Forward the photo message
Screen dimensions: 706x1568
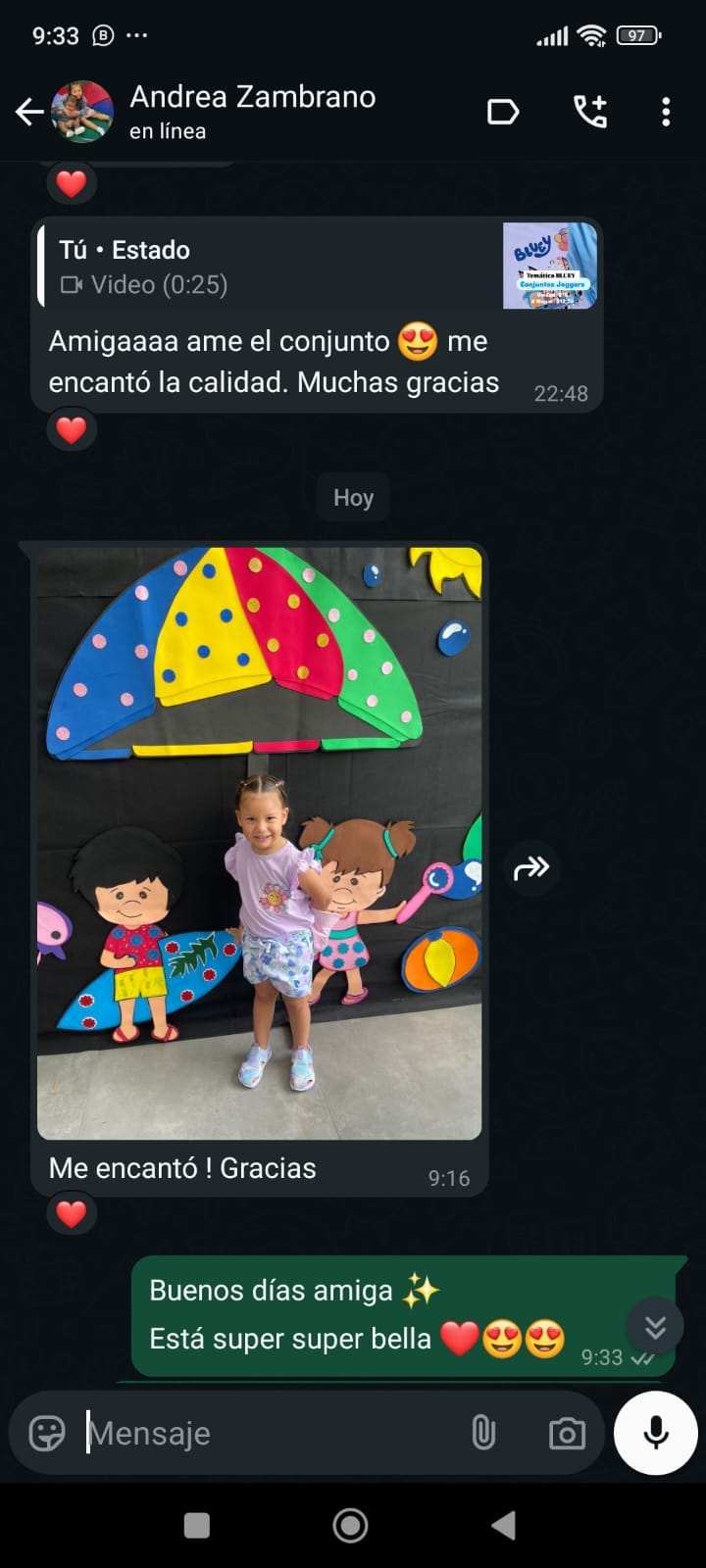pos(531,867)
